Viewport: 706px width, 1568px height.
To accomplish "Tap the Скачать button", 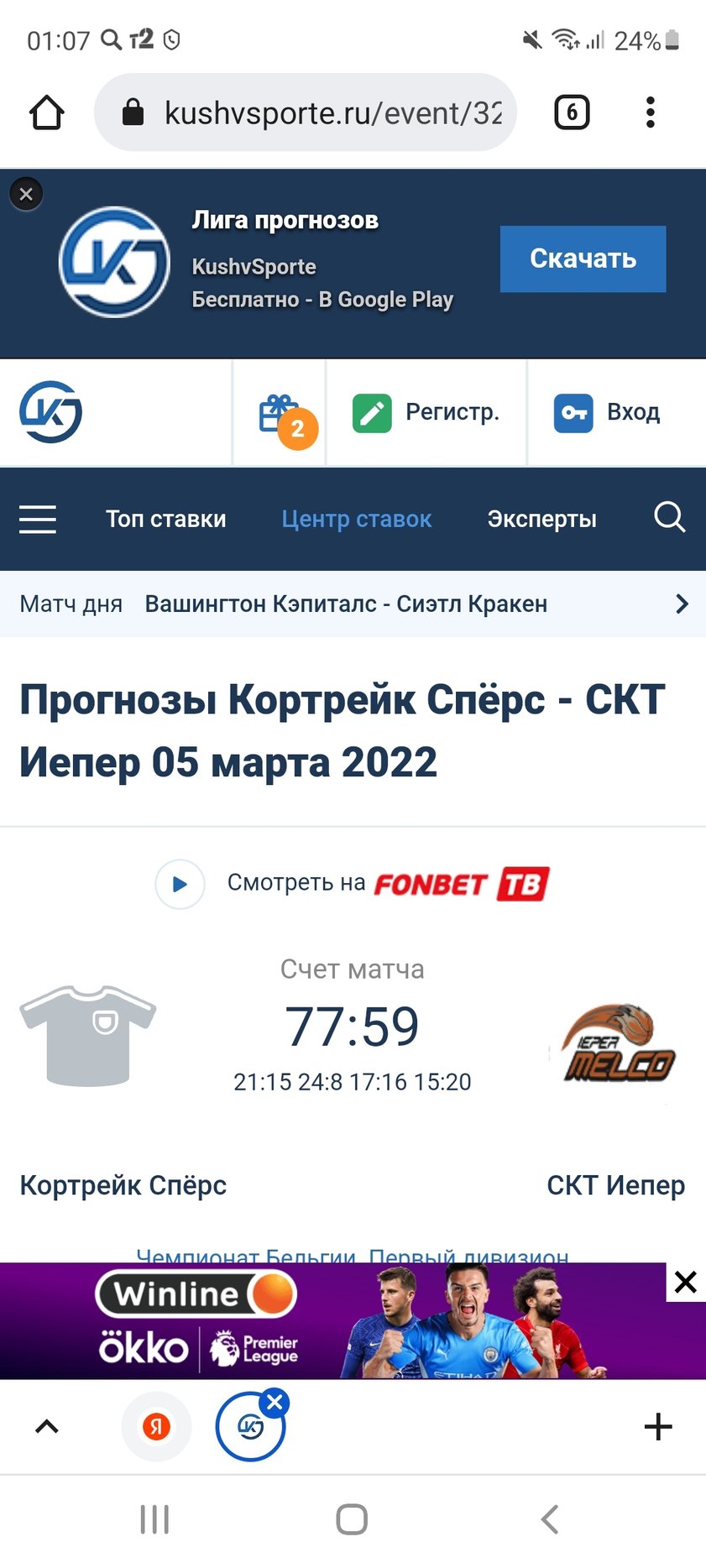I will (x=583, y=259).
